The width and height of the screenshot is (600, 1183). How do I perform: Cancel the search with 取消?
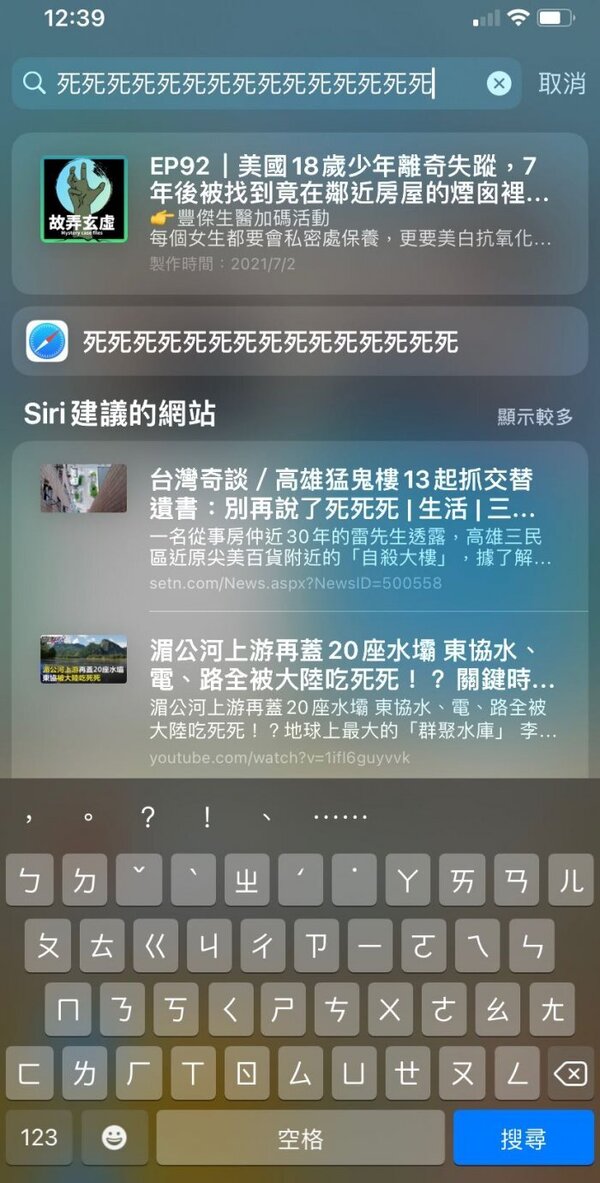tap(561, 84)
